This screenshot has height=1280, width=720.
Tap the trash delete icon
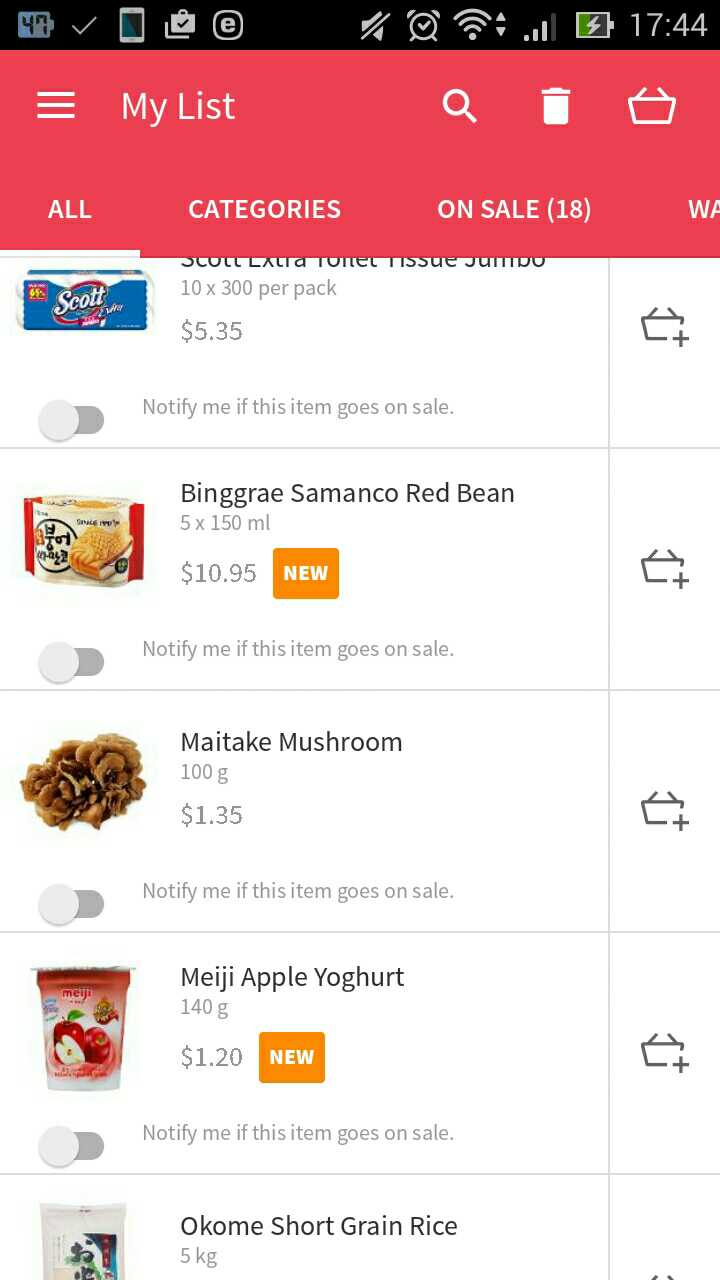[556, 106]
